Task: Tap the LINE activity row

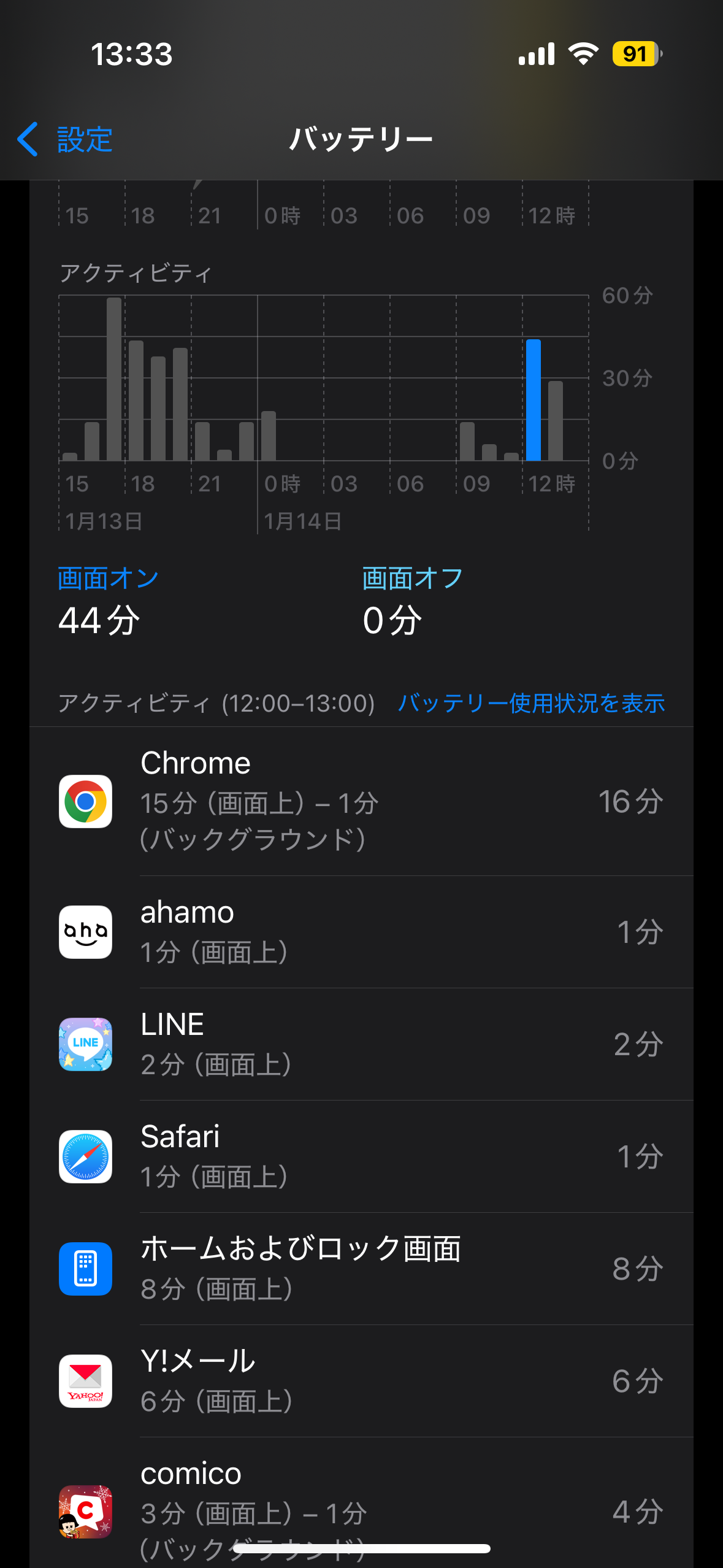Action: [x=361, y=1044]
